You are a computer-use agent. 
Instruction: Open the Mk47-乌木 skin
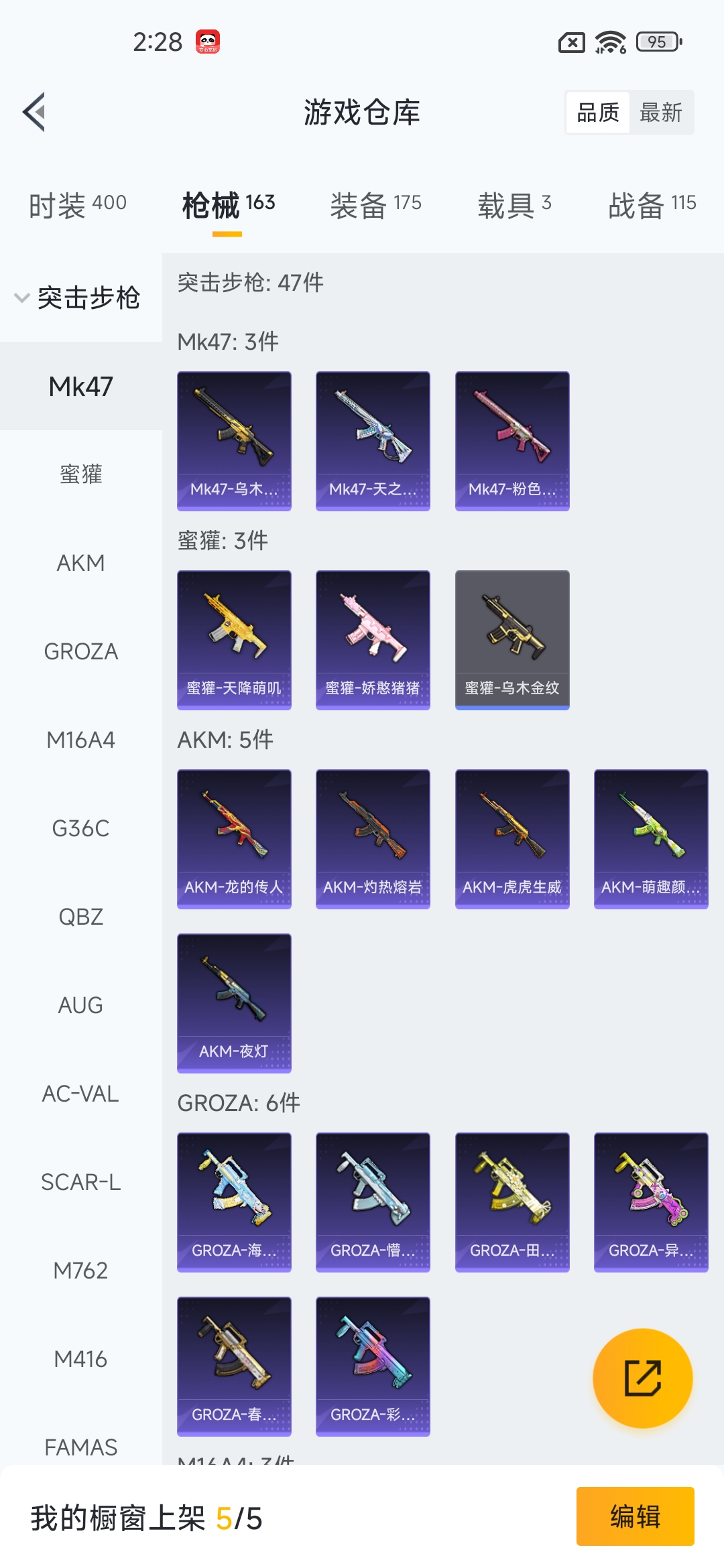(234, 441)
